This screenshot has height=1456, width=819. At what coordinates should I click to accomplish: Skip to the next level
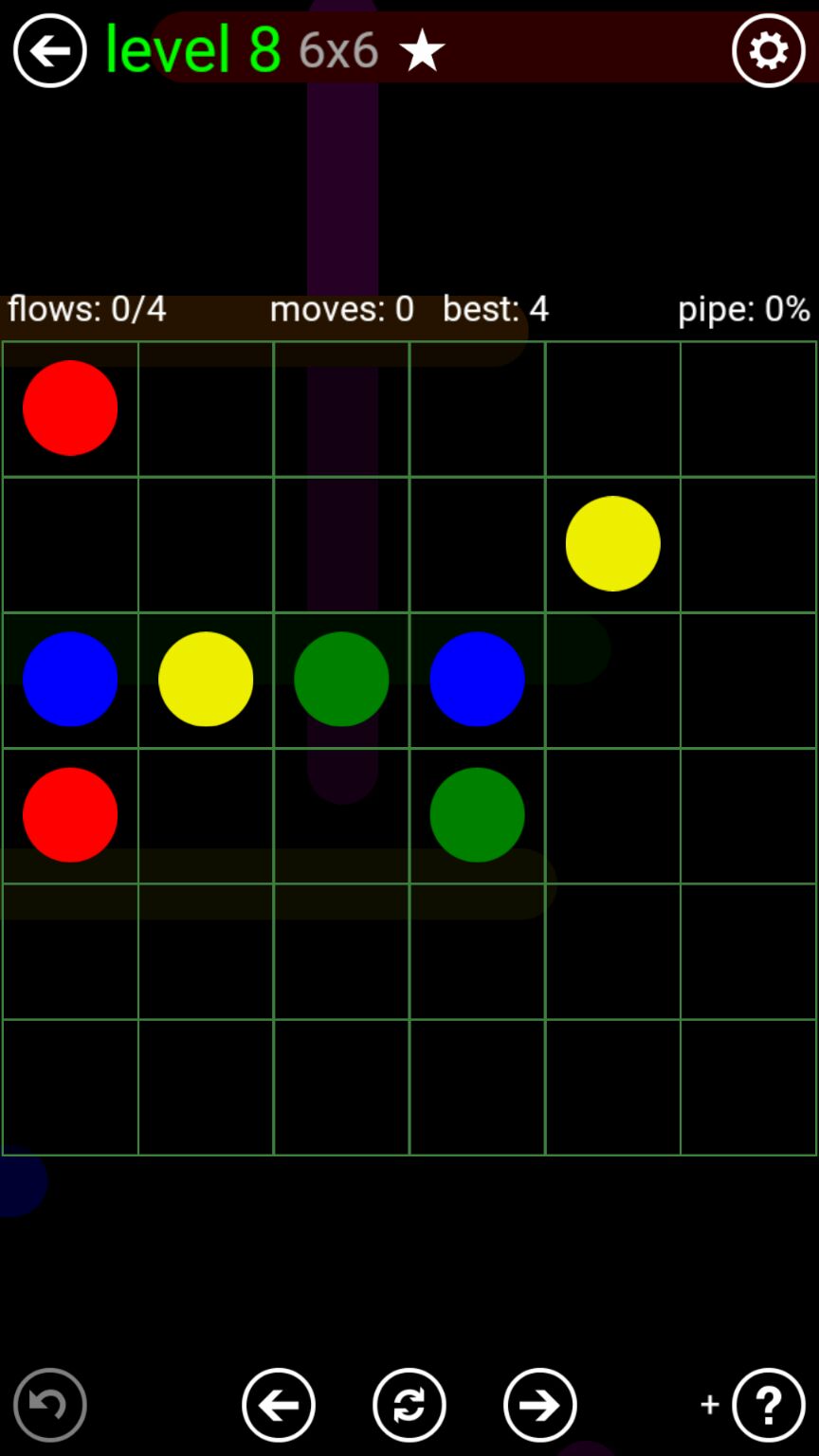[539, 1404]
